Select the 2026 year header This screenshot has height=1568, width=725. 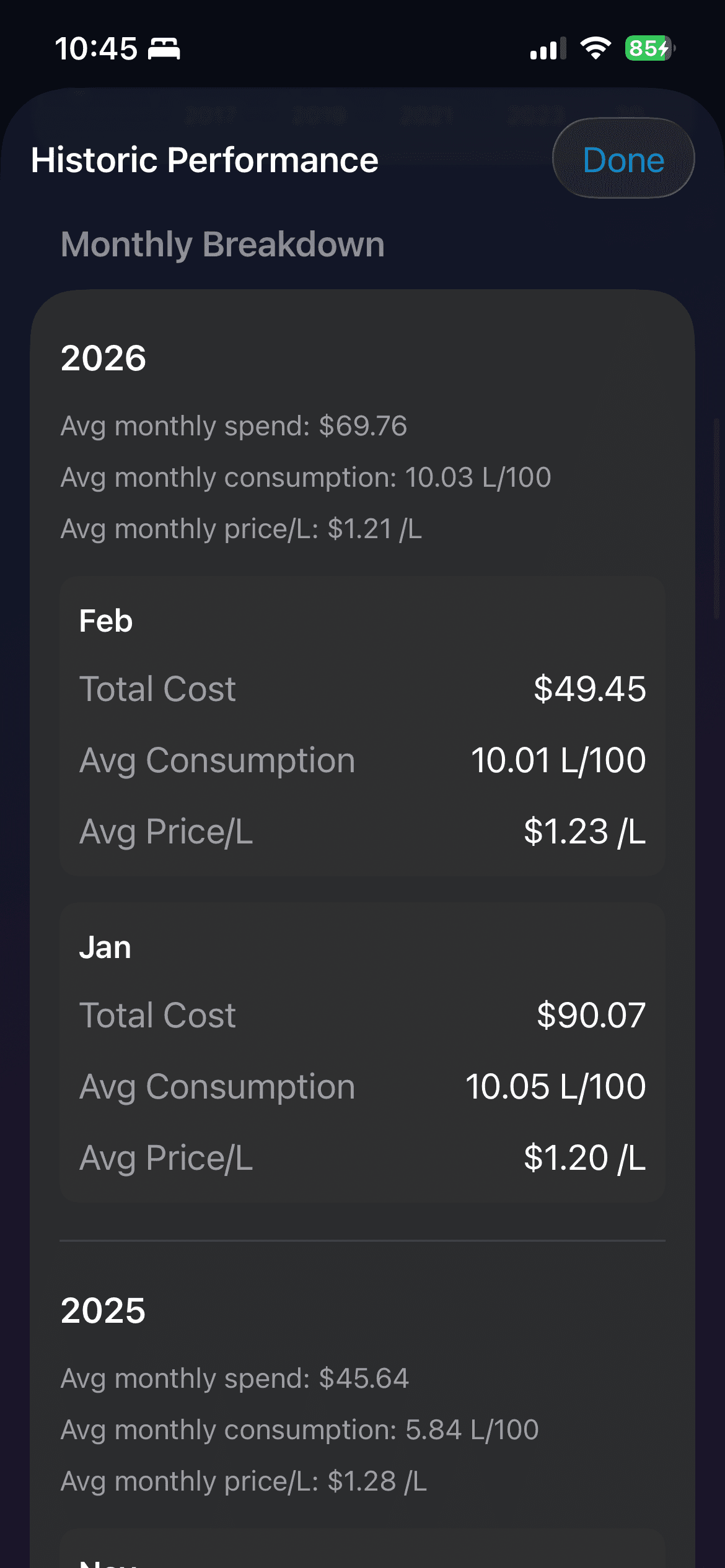(x=103, y=357)
